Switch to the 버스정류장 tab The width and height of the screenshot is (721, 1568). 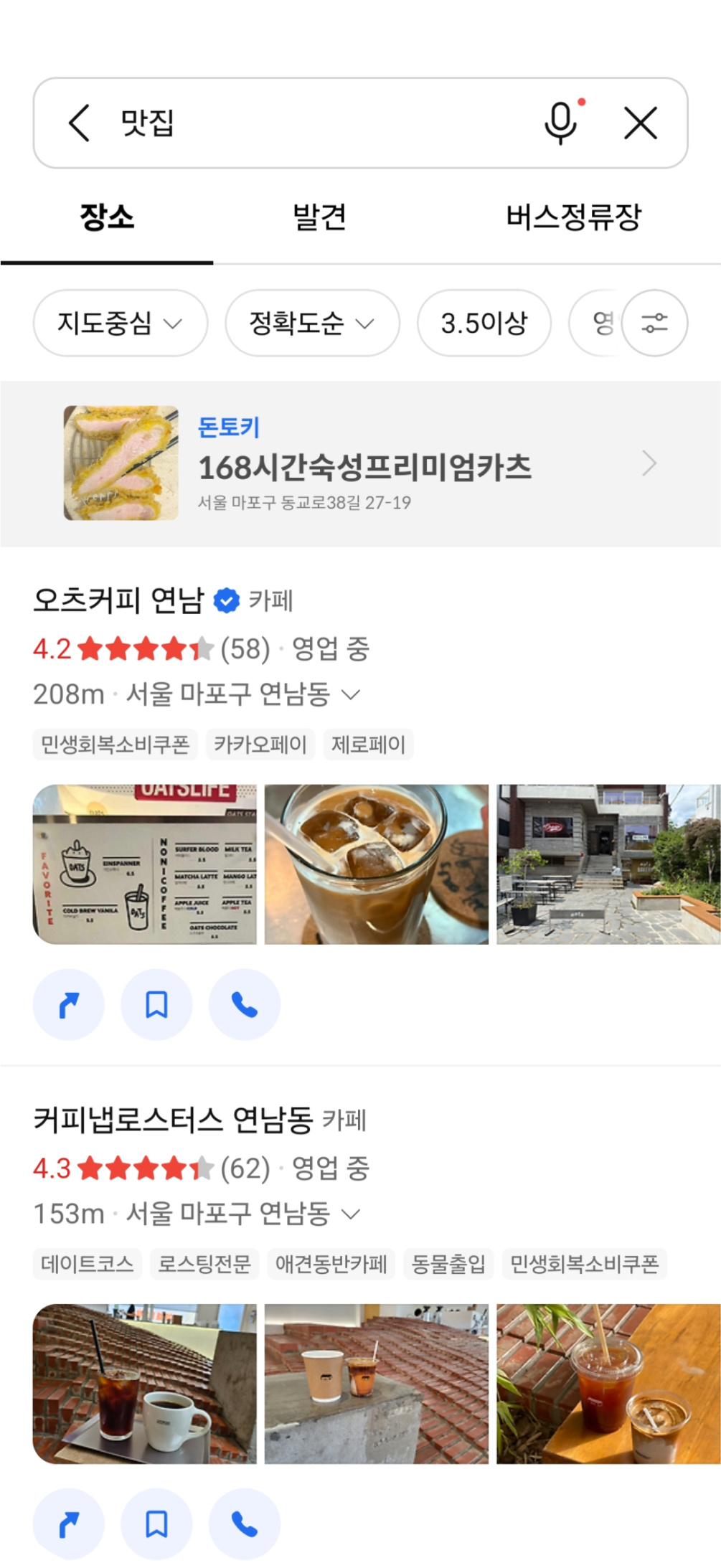point(572,217)
